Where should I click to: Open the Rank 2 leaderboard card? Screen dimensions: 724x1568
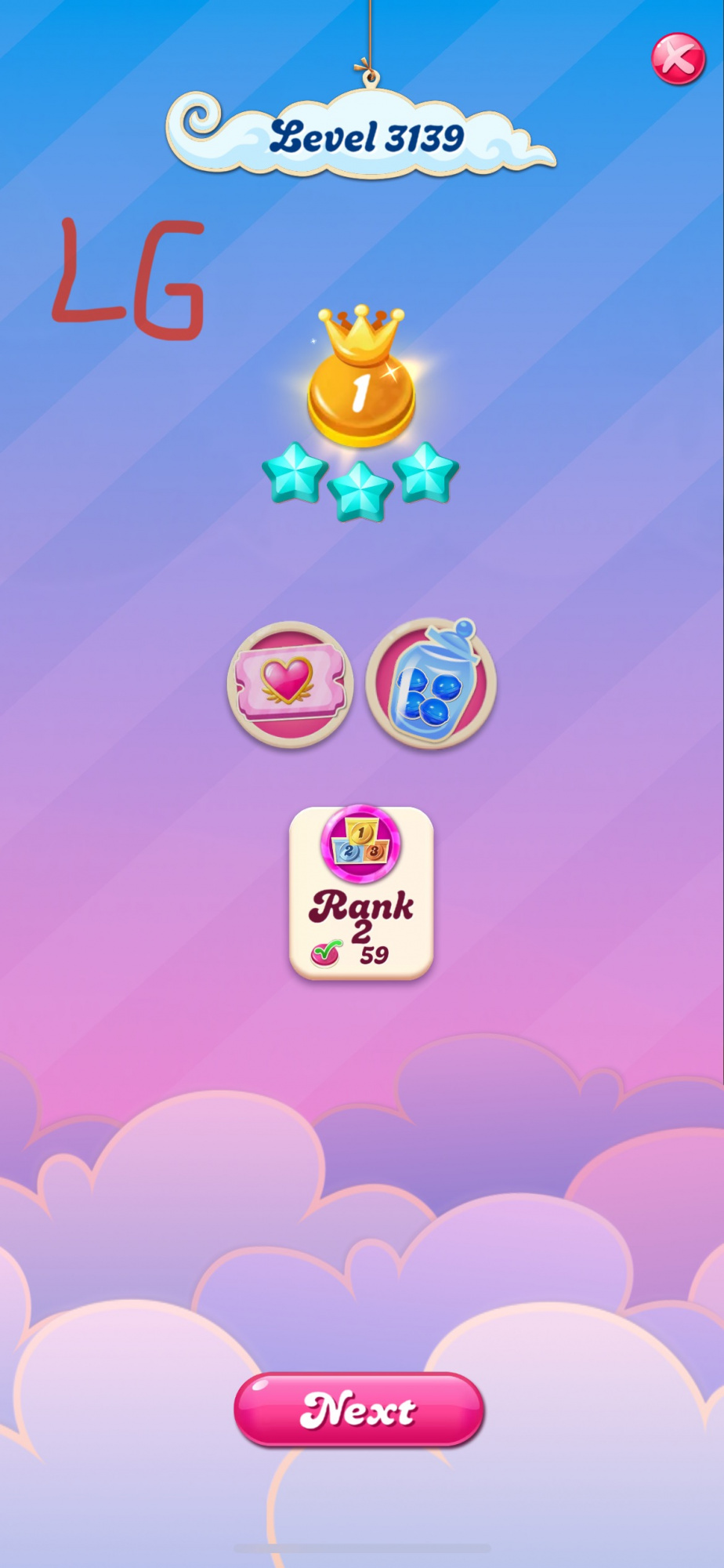tap(361, 894)
